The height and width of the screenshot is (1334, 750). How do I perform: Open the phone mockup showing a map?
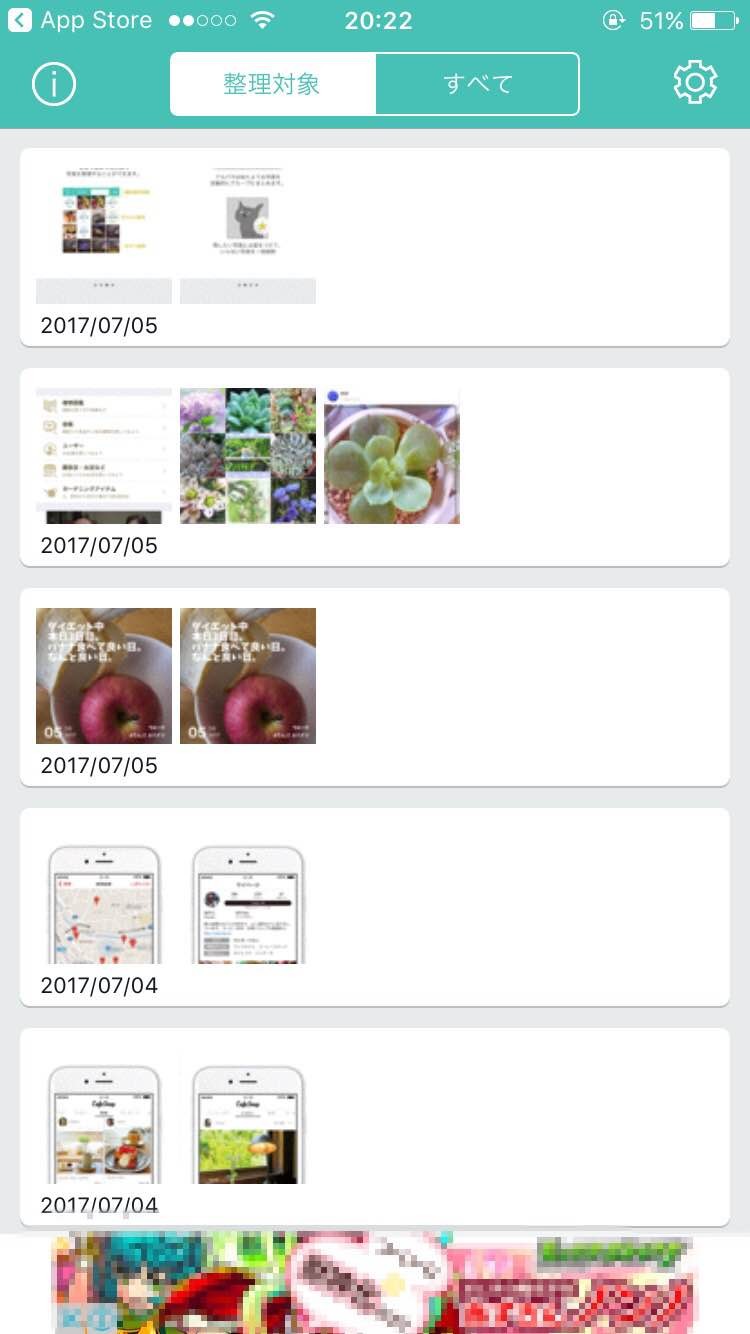[x=104, y=905]
